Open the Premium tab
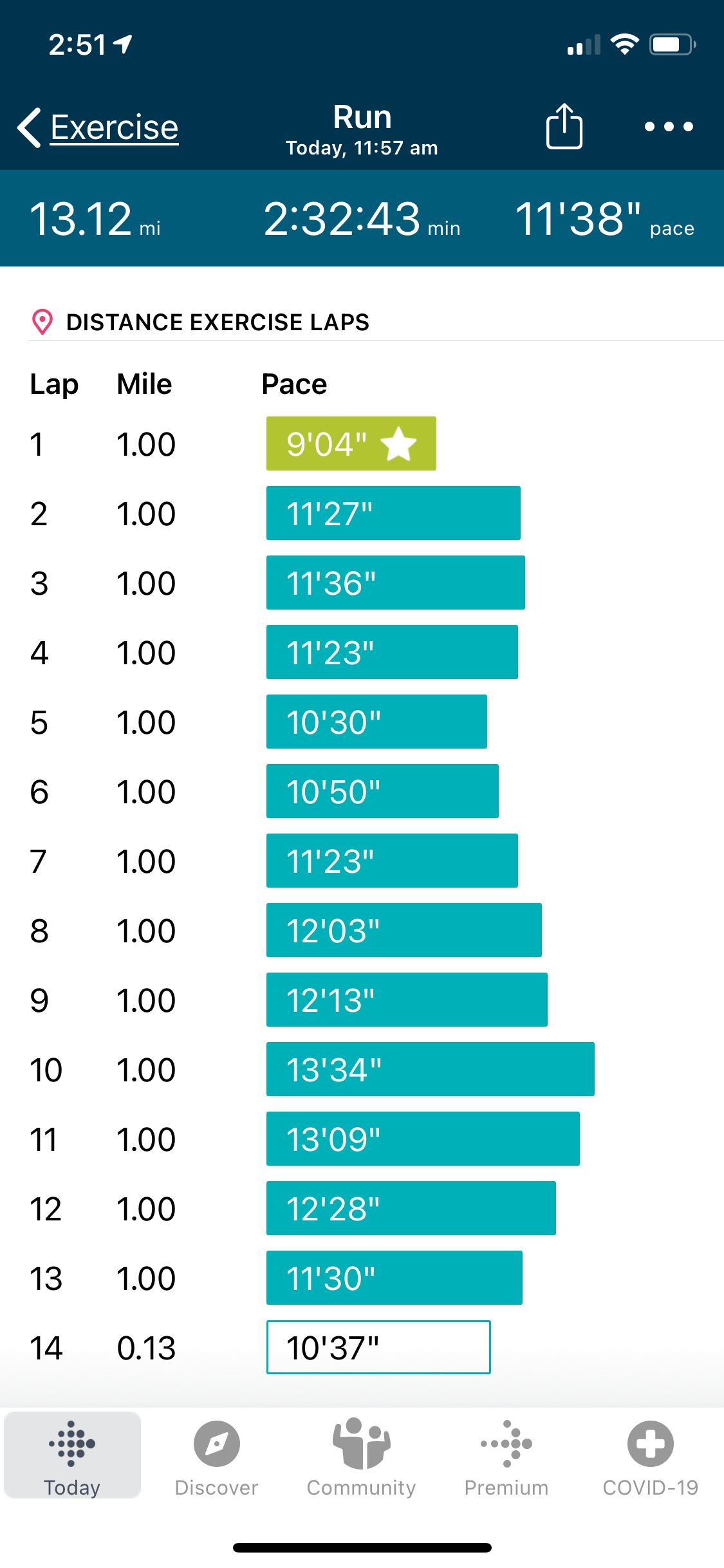The image size is (724, 1568). 506,1459
